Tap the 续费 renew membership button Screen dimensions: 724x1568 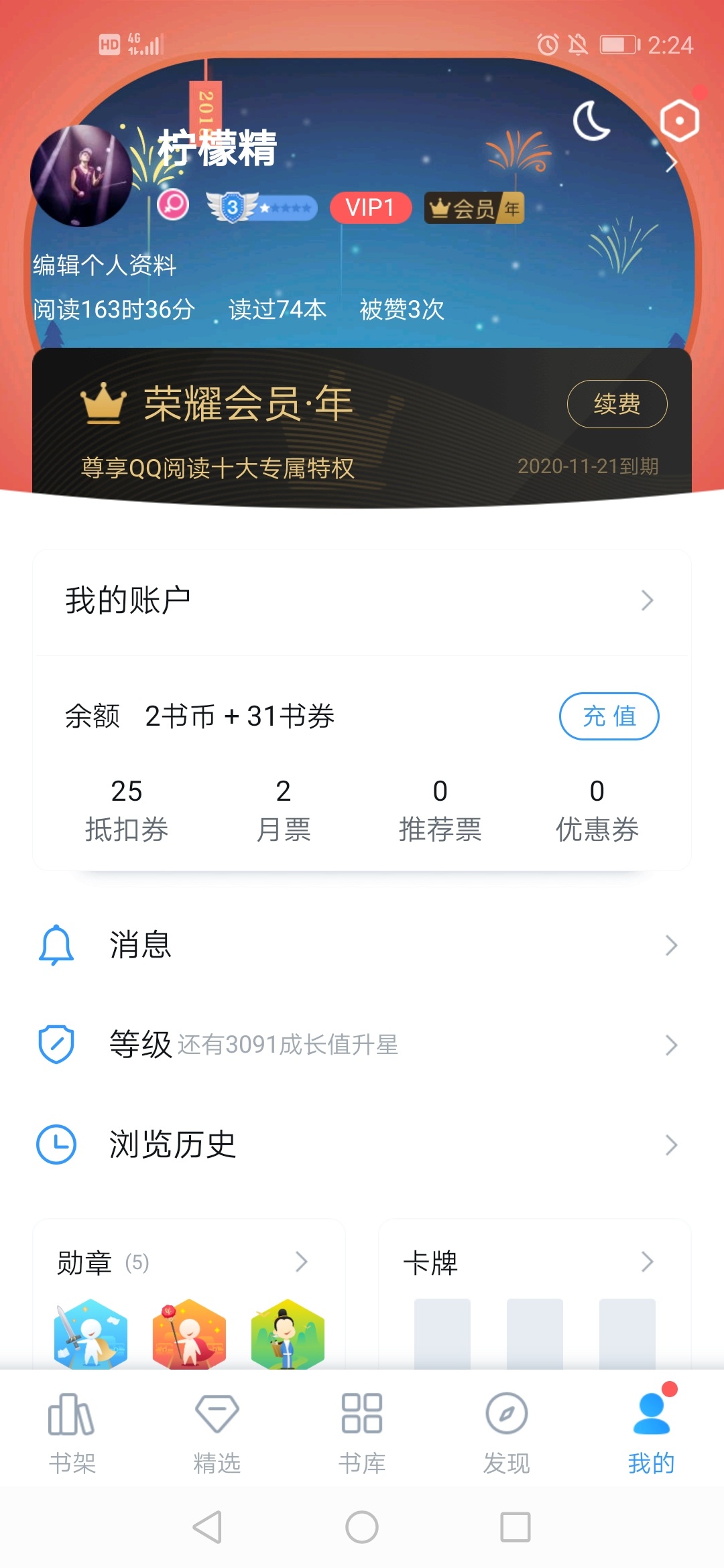[x=617, y=404]
